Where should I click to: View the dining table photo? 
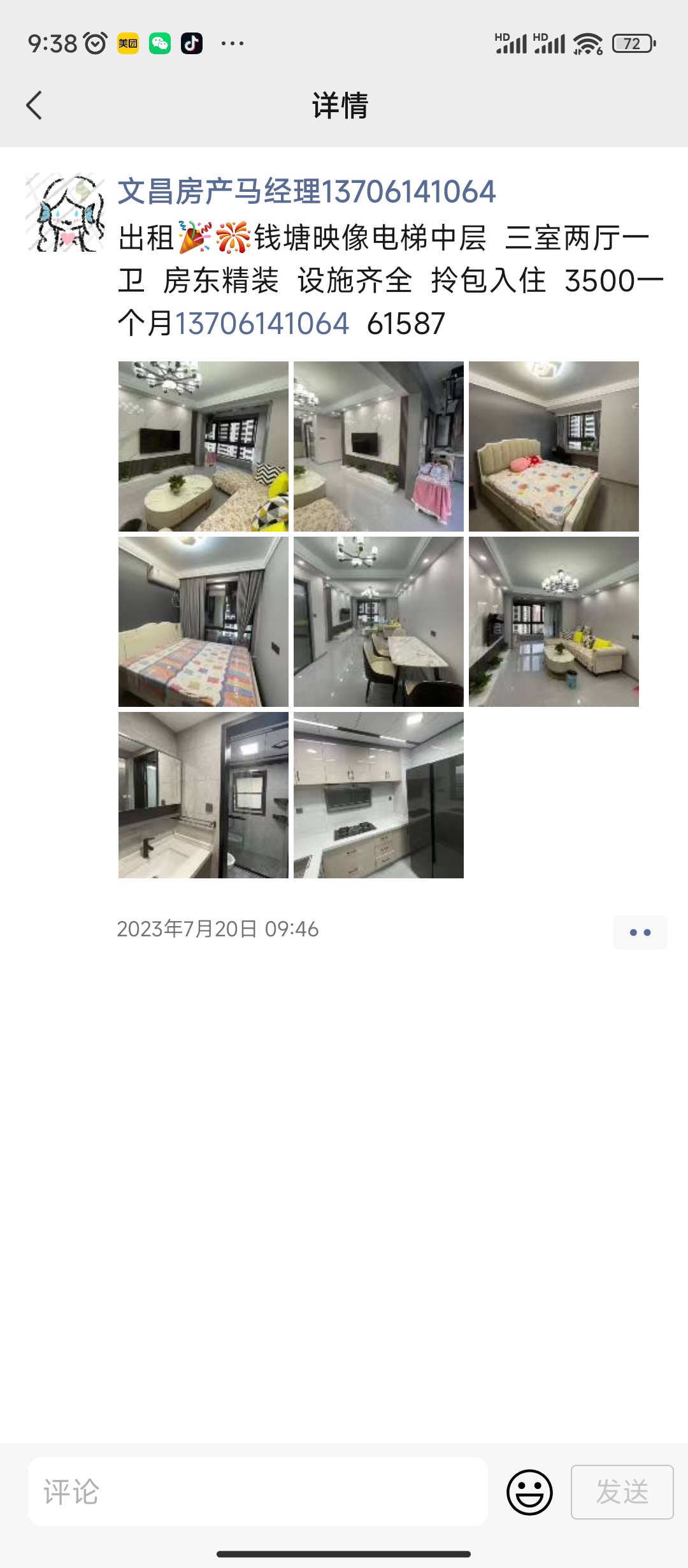pyautogui.click(x=378, y=621)
